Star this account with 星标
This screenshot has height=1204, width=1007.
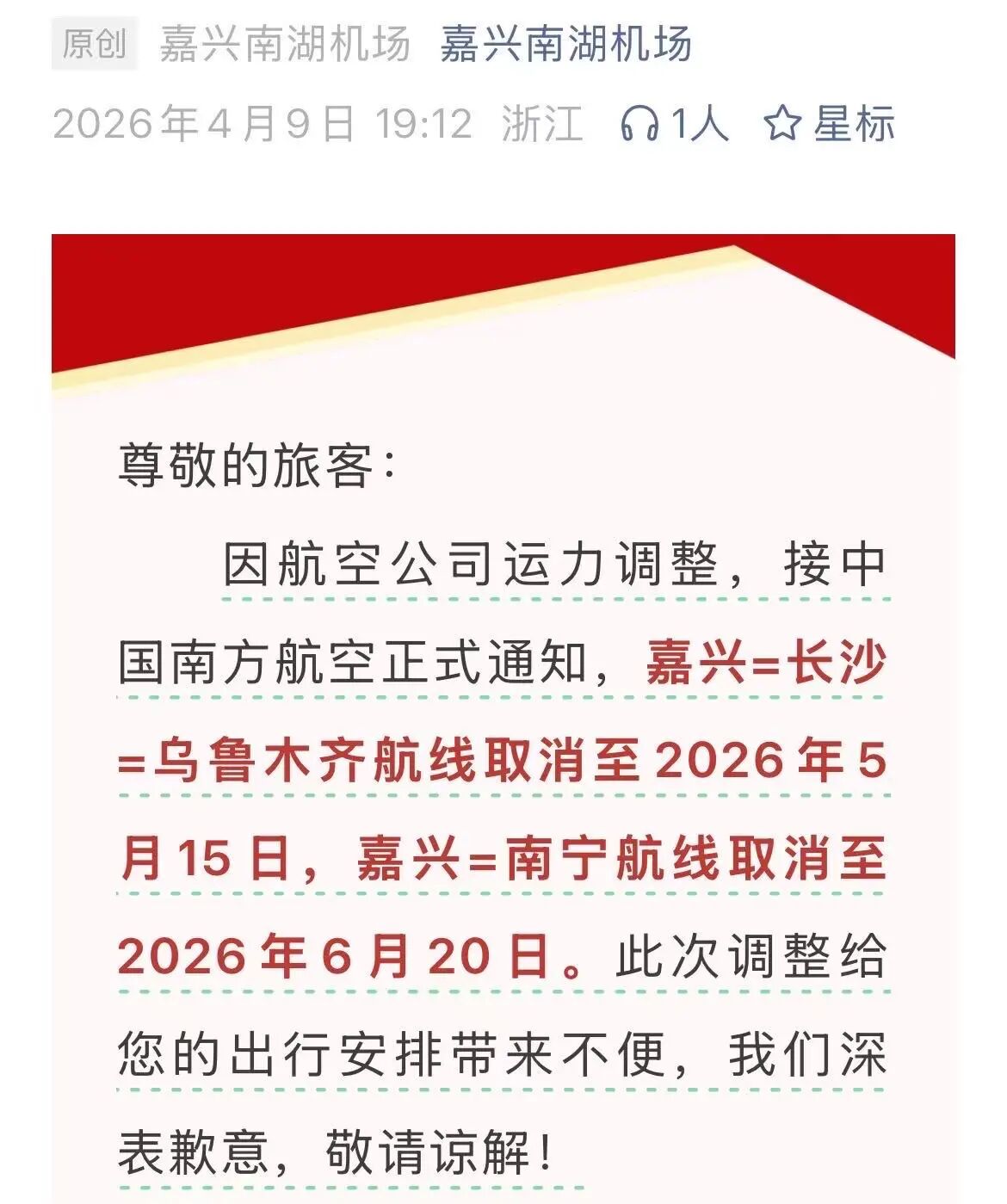point(829,124)
